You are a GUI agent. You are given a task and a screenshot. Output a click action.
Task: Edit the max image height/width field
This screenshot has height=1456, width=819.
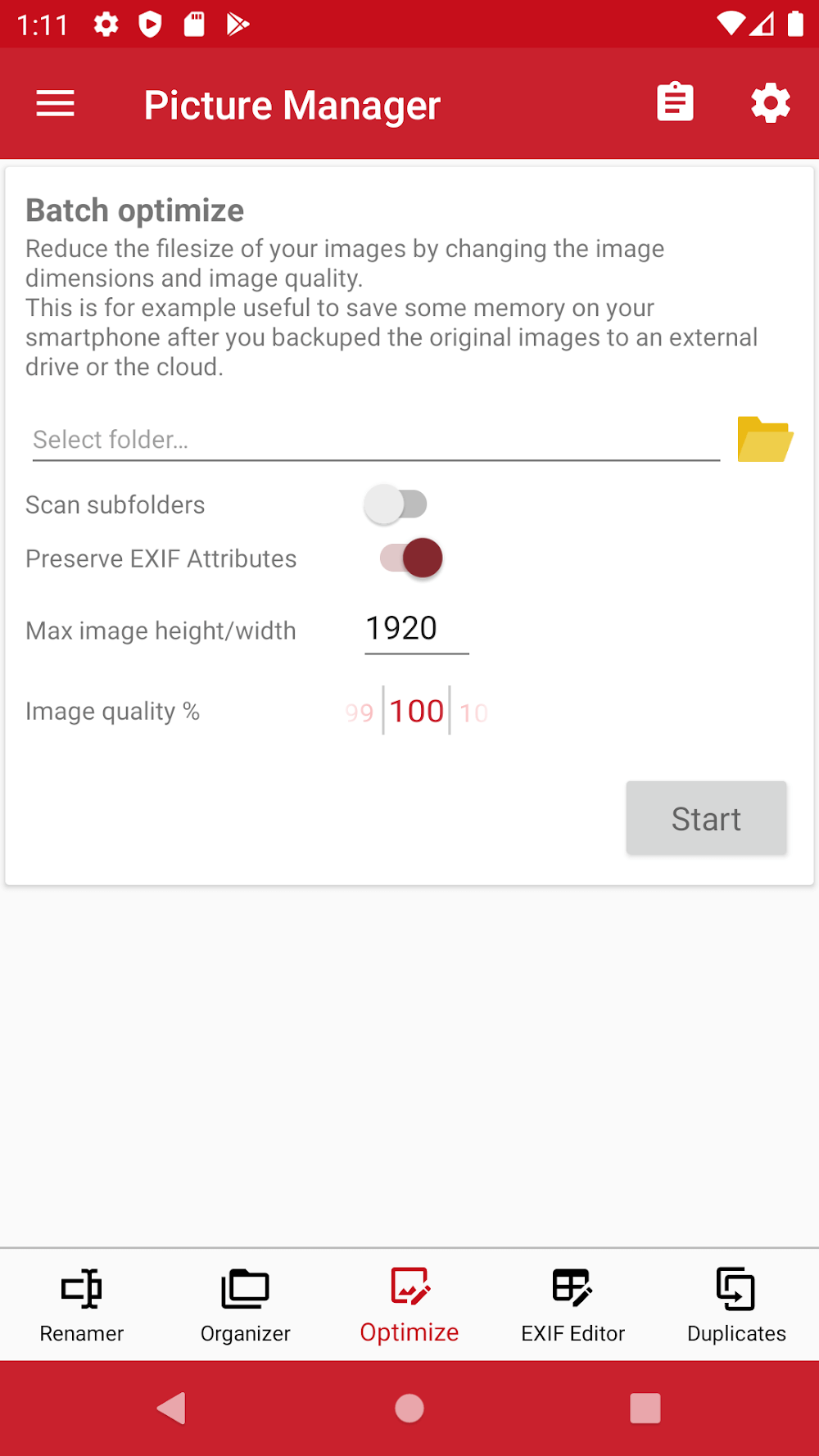point(416,629)
